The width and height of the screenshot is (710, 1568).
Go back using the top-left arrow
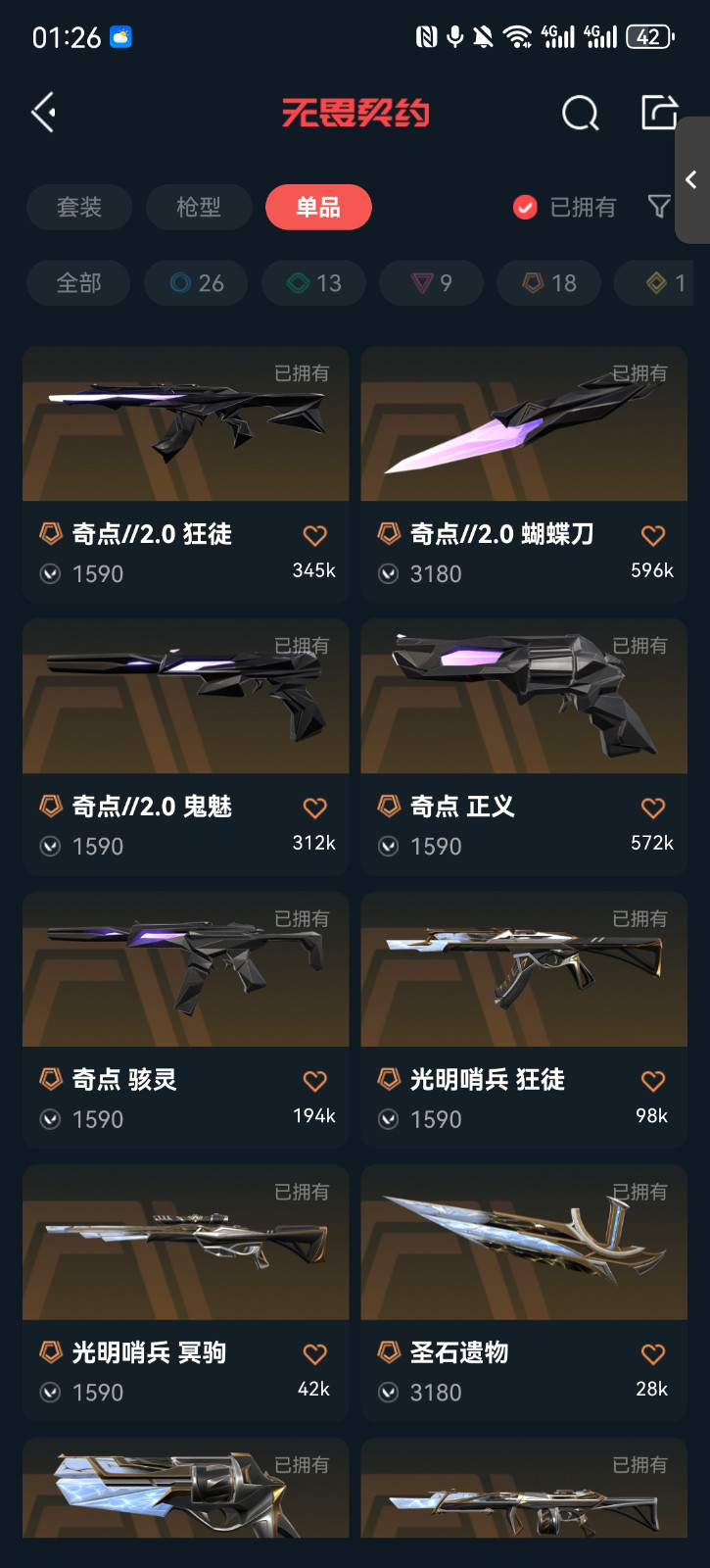pyautogui.click(x=44, y=113)
